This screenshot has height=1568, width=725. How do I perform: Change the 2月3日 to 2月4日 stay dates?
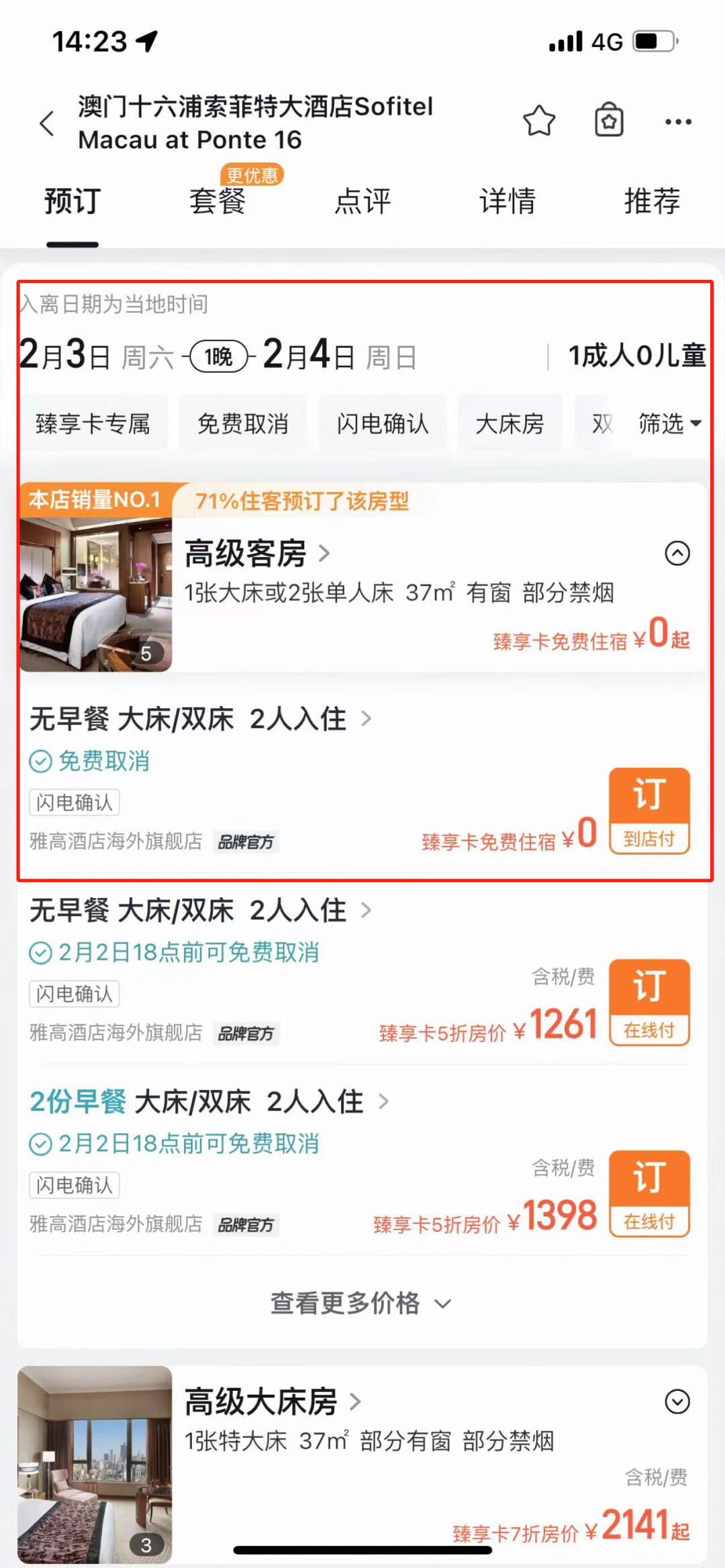coord(218,356)
